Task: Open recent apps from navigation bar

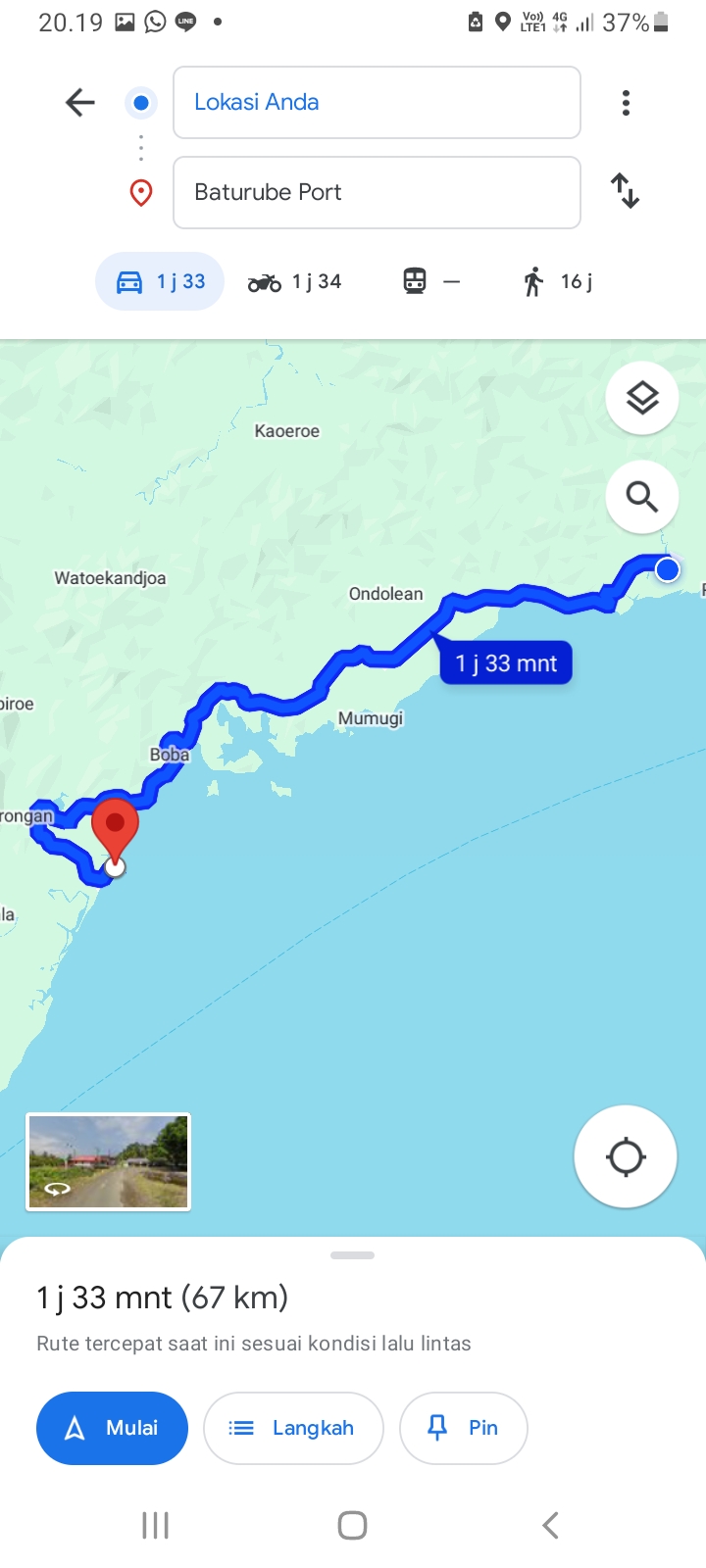Action: [x=155, y=1525]
